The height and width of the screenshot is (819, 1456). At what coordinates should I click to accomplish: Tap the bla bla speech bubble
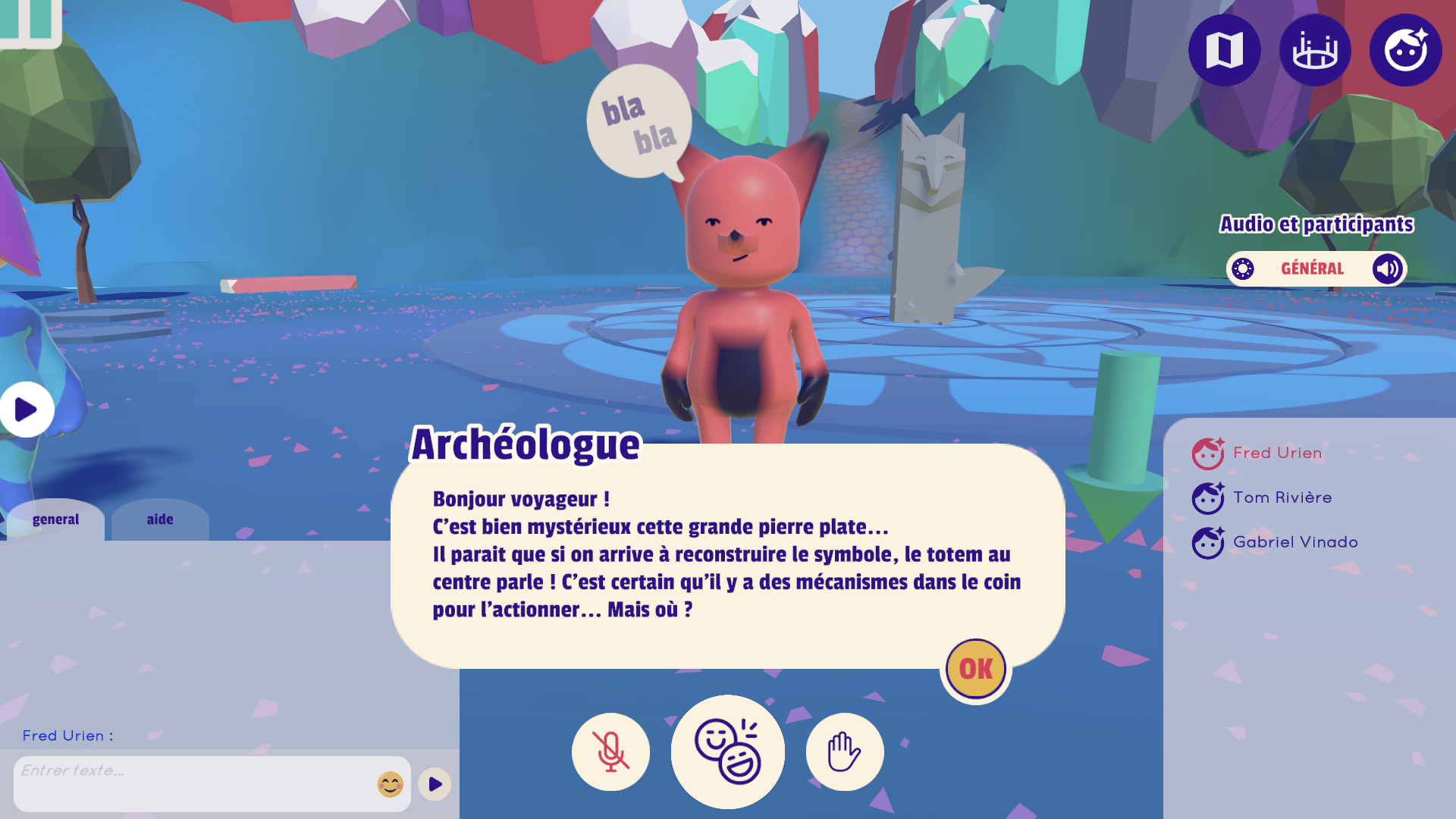(639, 121)
